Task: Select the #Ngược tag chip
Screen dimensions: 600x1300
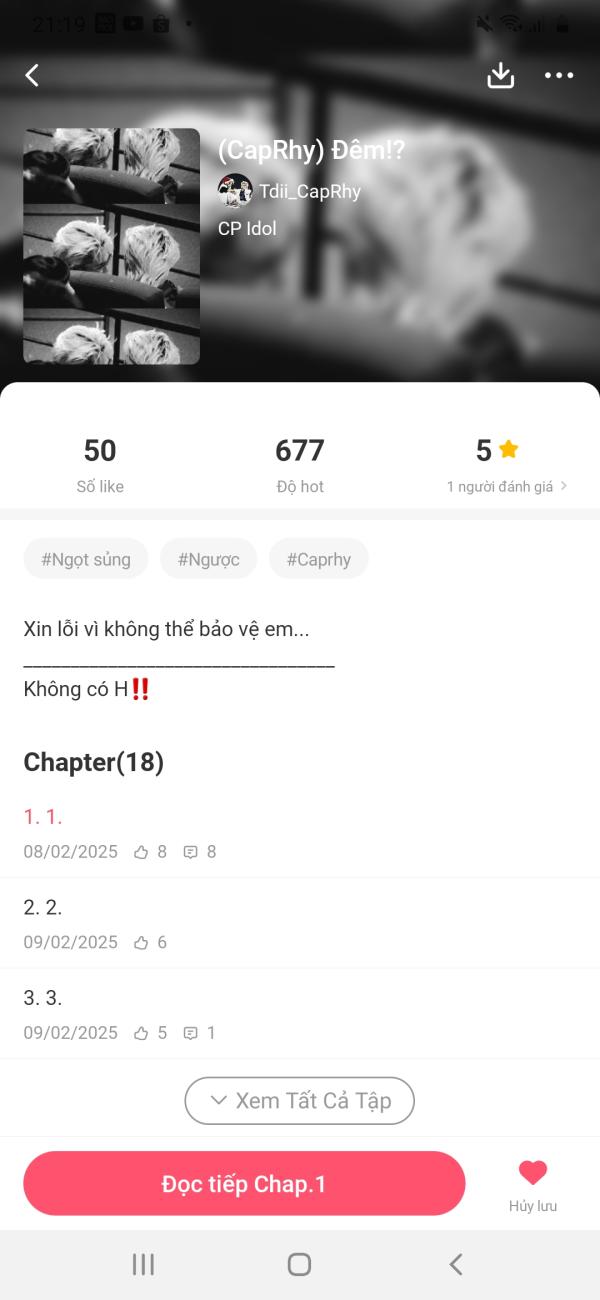Action: [x=208, y=559]
